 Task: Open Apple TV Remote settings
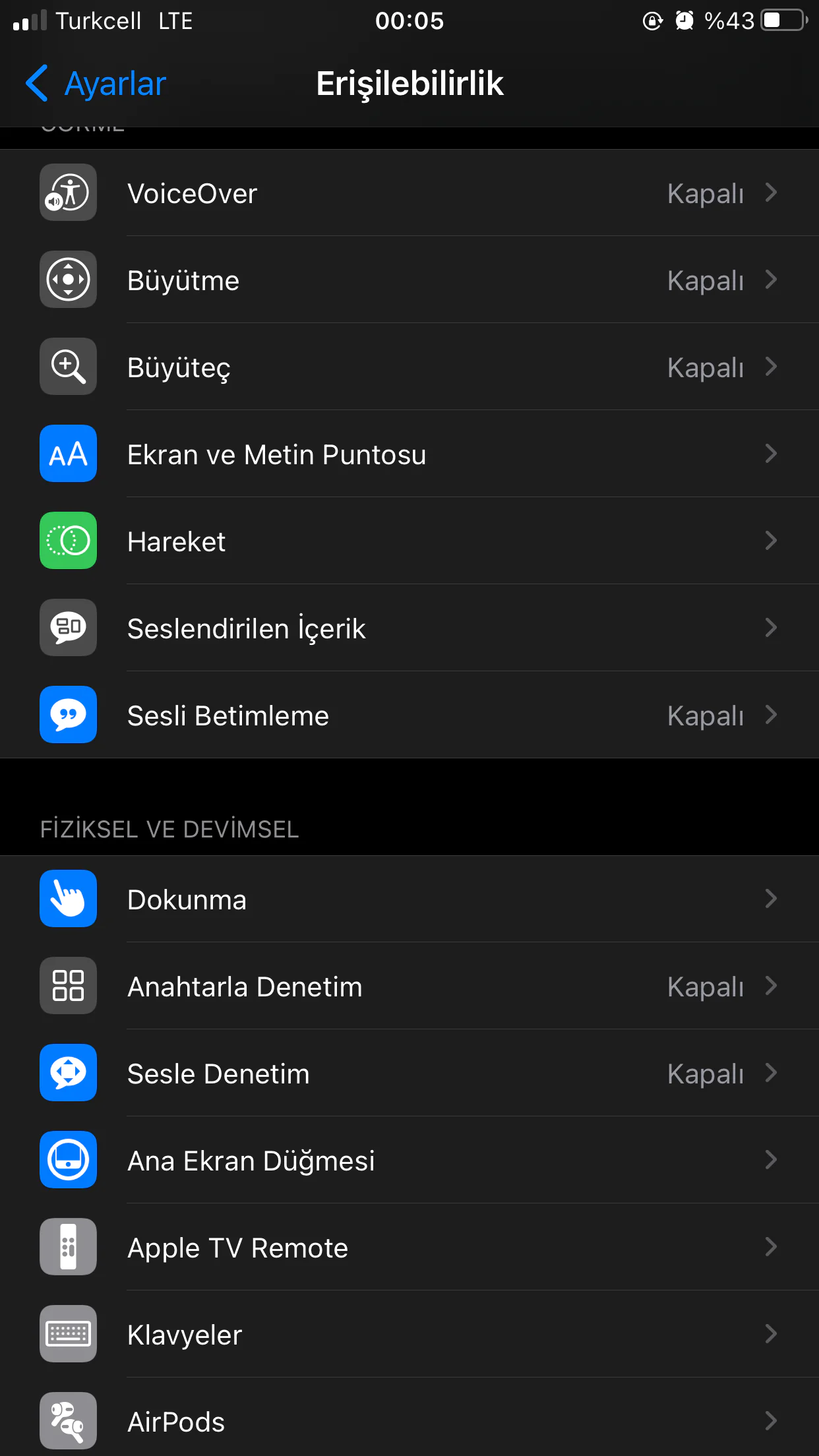(409, 1248)
